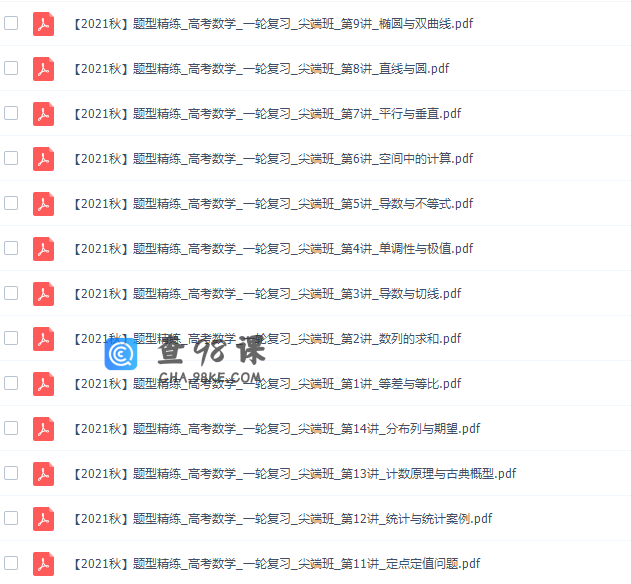The width and height of the screenshot is (631, 584).
Task: Select the checkbox for 第2讲 数列的求和
Action: click(11, 338)
